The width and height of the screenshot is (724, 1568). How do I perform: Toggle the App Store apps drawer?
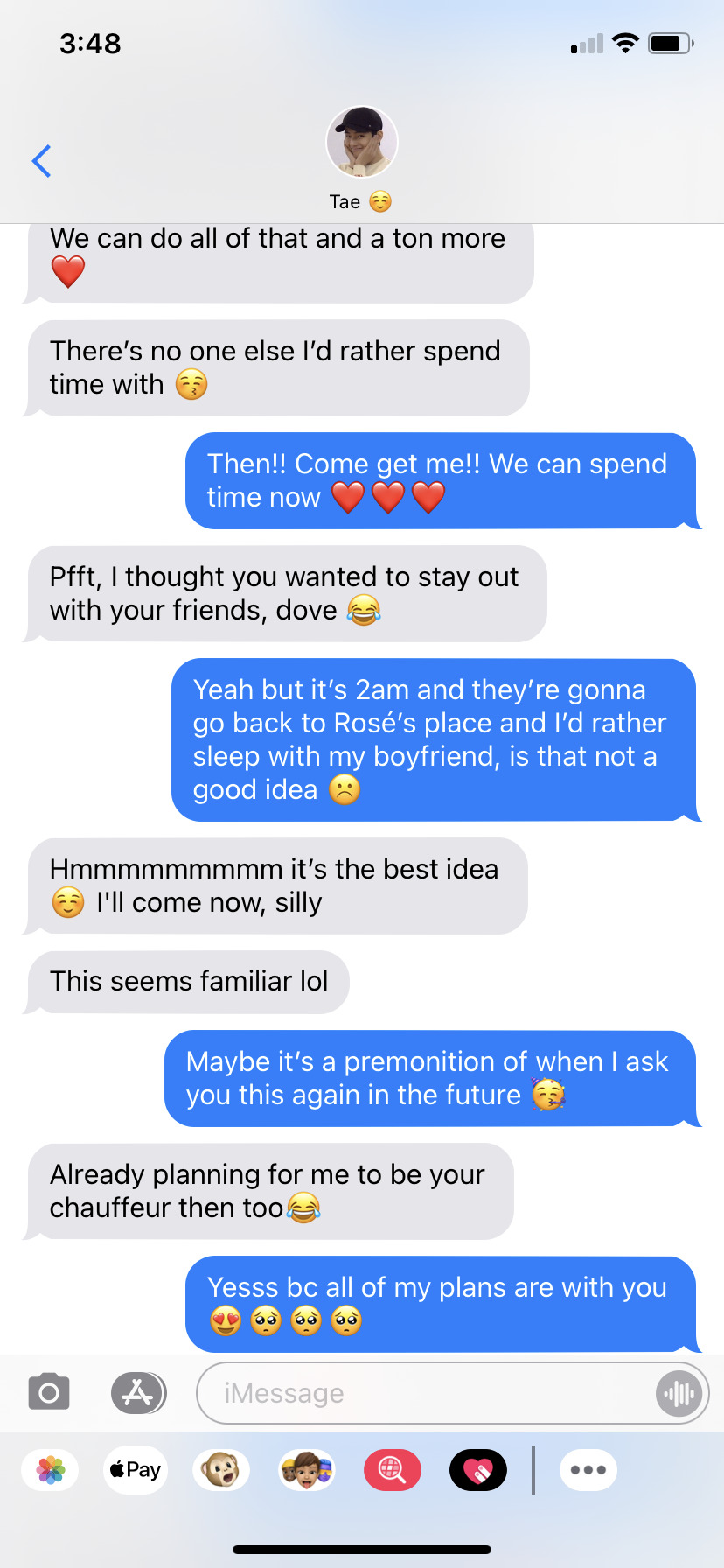pyautogui.click(x=138, y=1392)
